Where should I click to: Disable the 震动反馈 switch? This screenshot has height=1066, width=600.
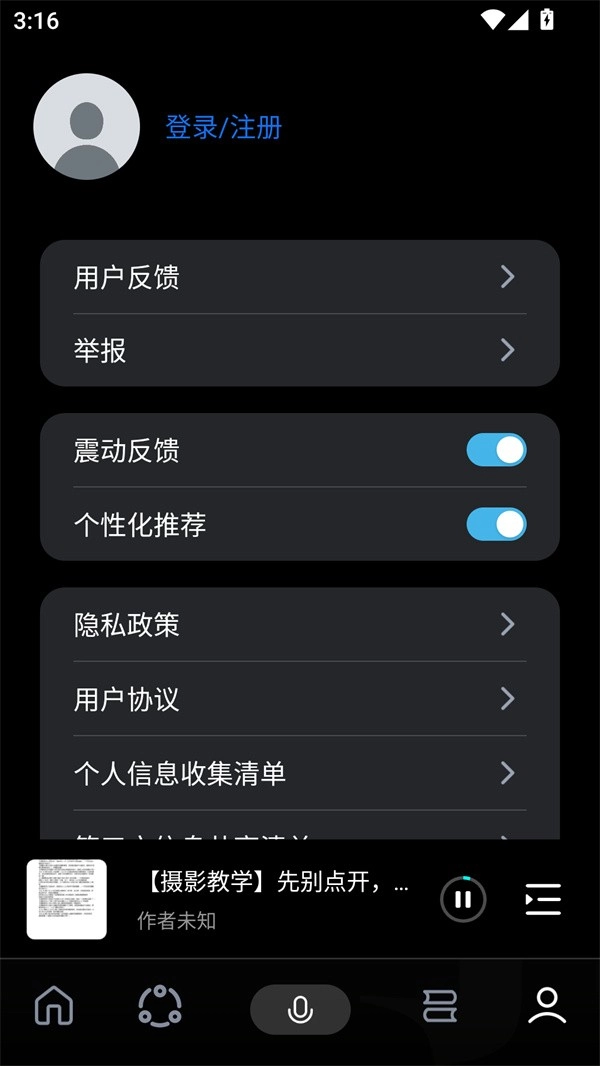click(x=496, y=450)
